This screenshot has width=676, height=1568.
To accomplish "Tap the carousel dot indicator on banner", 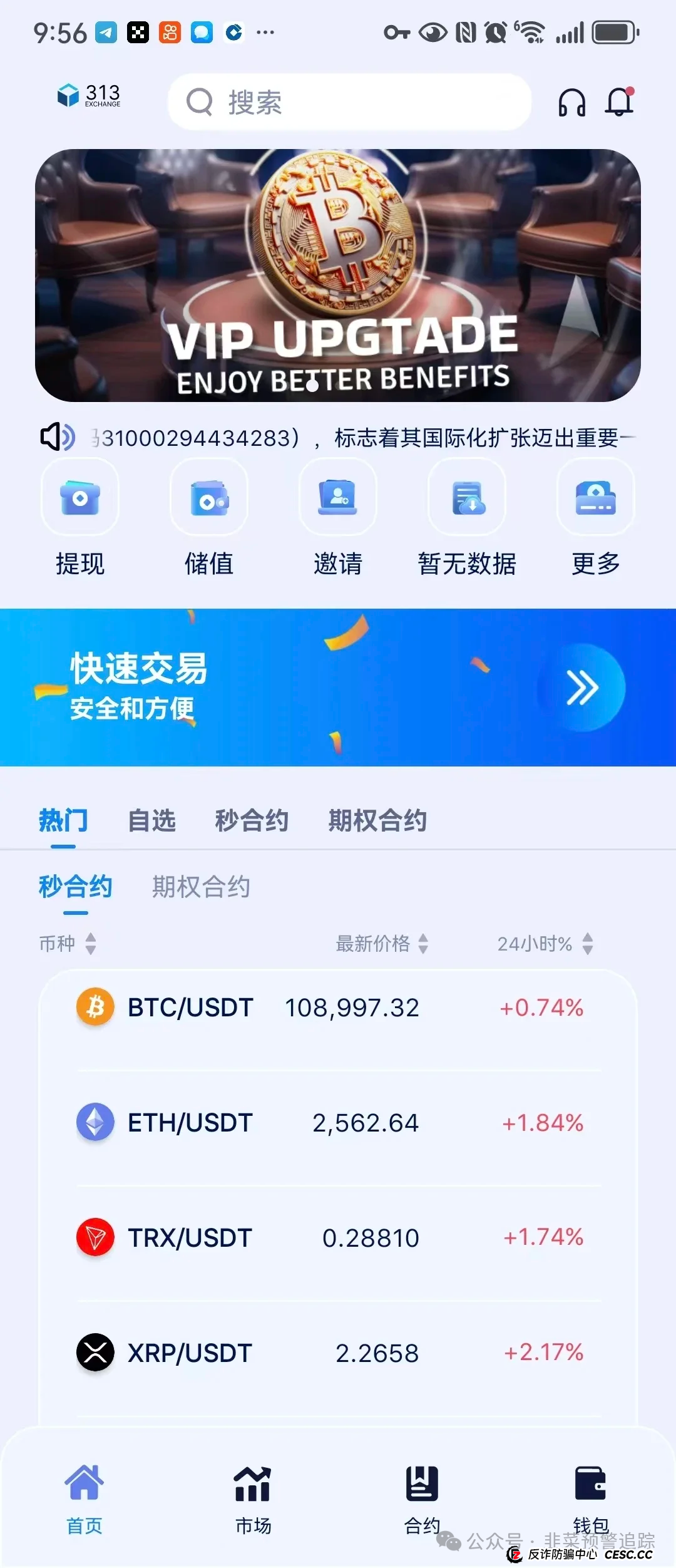I will tap(312, 386).
